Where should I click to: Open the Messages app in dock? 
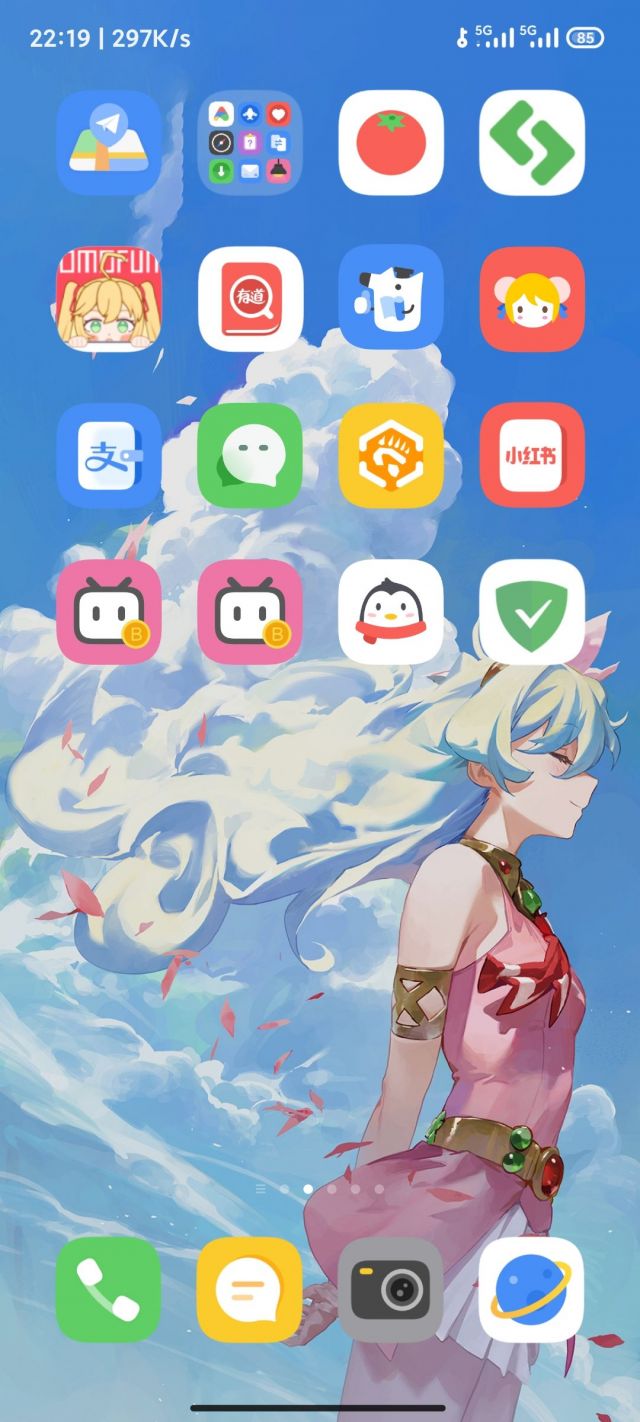tap(250, 1289)
